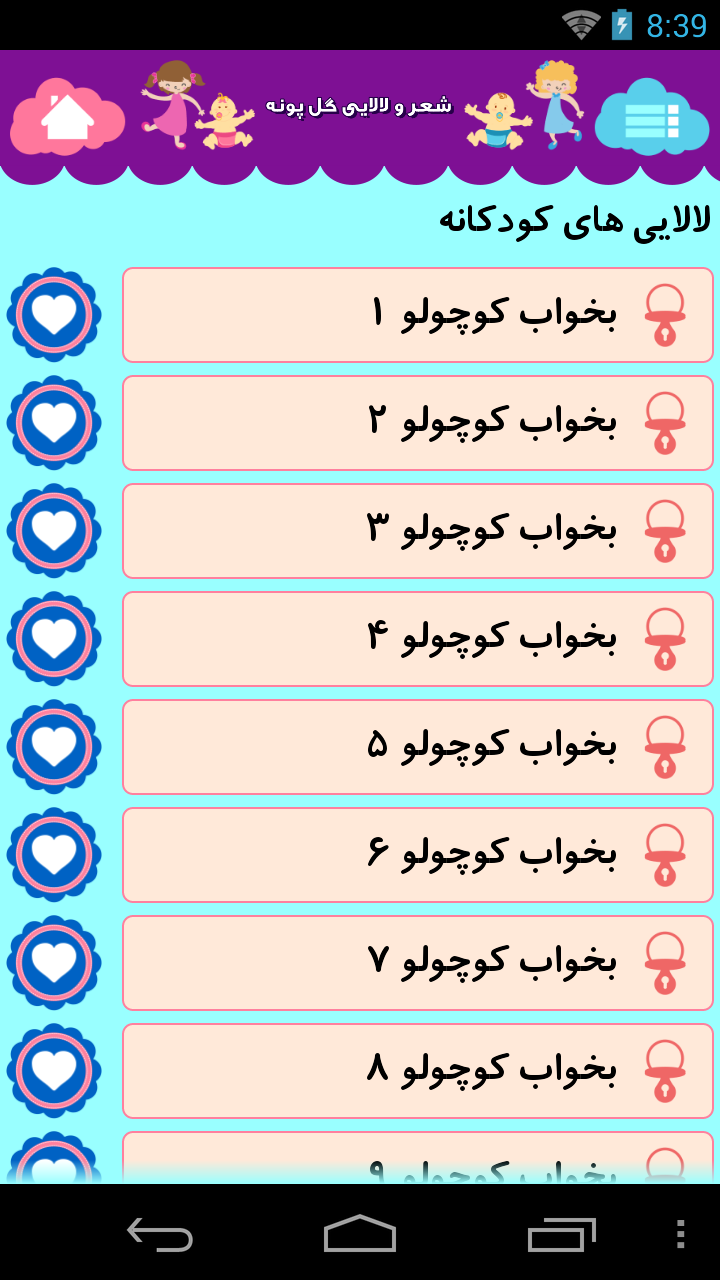Open lullaby بخواب کوچولو ۶
Viewport: 720px width, 1280px height.
click(418, 855)
